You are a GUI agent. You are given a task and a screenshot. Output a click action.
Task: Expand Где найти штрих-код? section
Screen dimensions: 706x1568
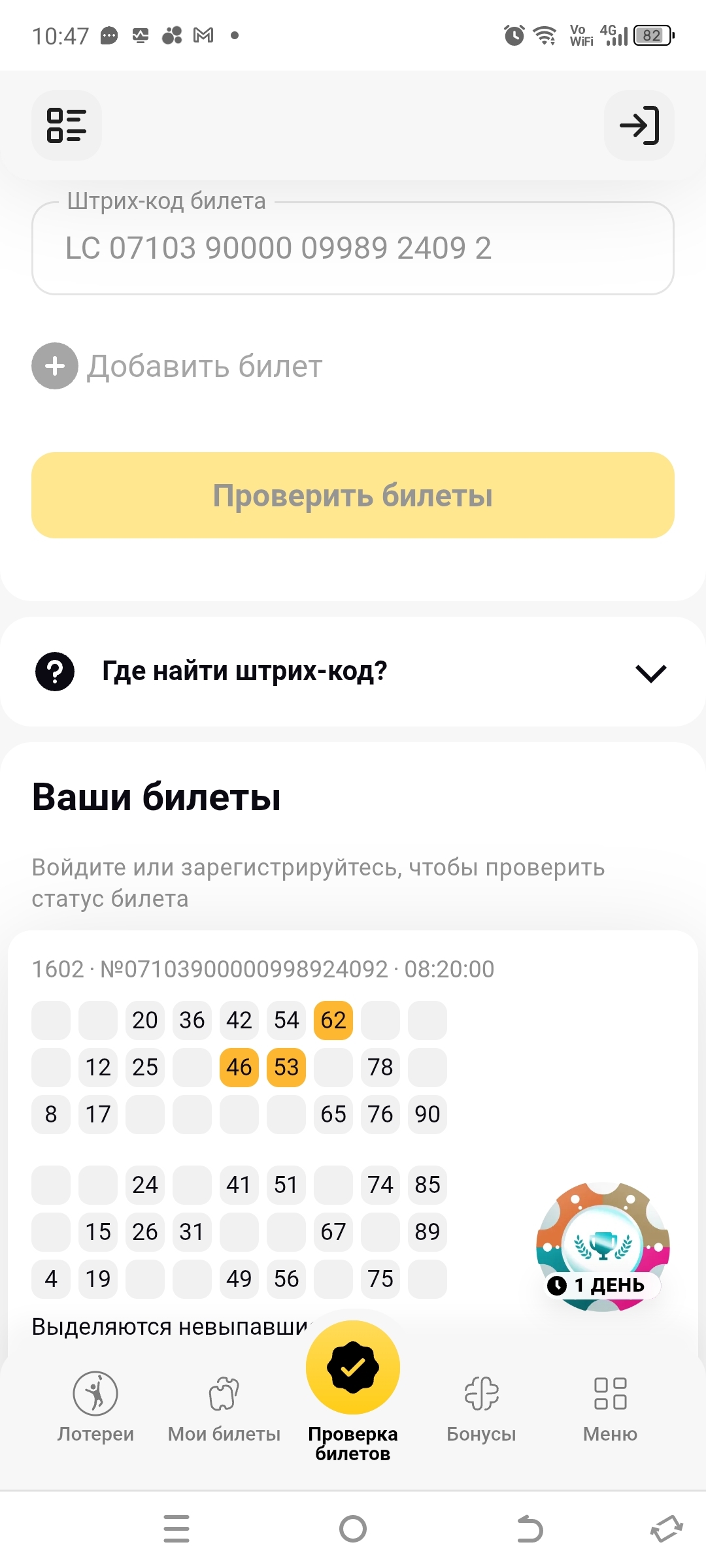point(353,672)
